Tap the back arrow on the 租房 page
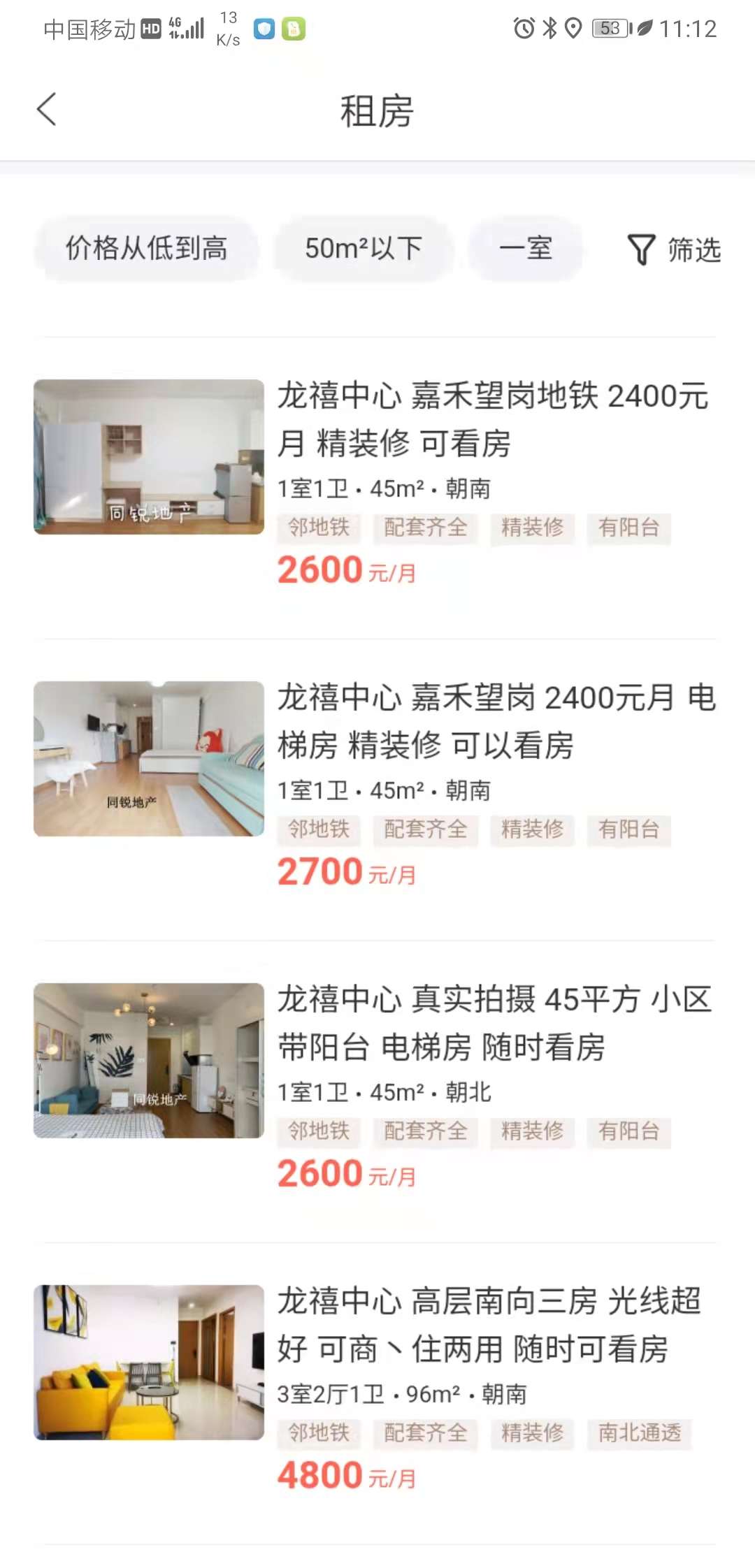This screenshot has height=1568, width=755. [46, 110]
